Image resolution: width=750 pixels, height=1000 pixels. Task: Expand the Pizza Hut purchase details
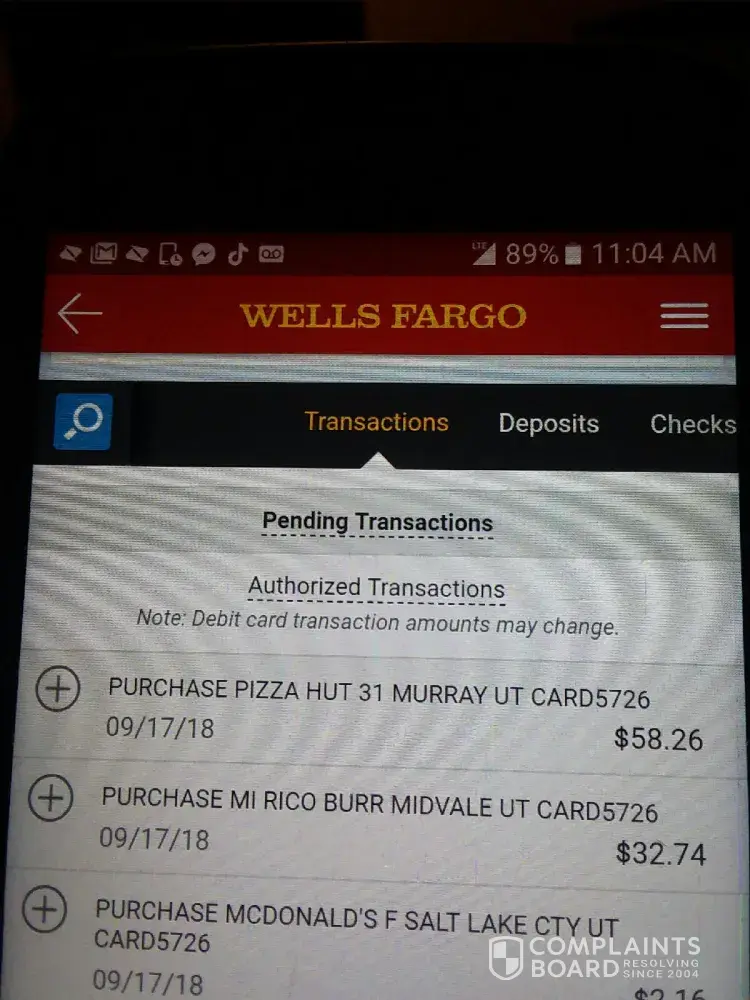click(57, 689)
